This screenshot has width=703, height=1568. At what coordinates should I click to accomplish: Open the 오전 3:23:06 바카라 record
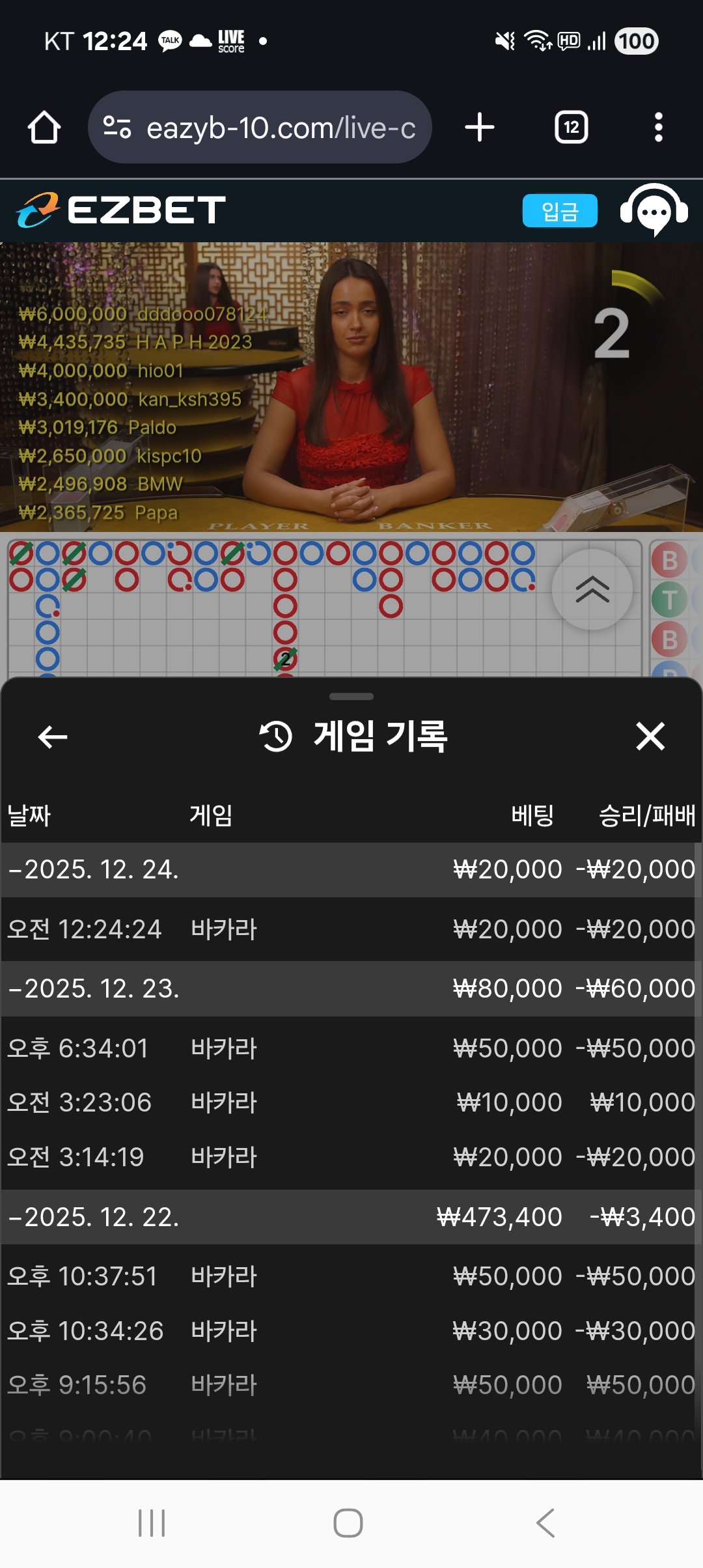click(351, 1102)
